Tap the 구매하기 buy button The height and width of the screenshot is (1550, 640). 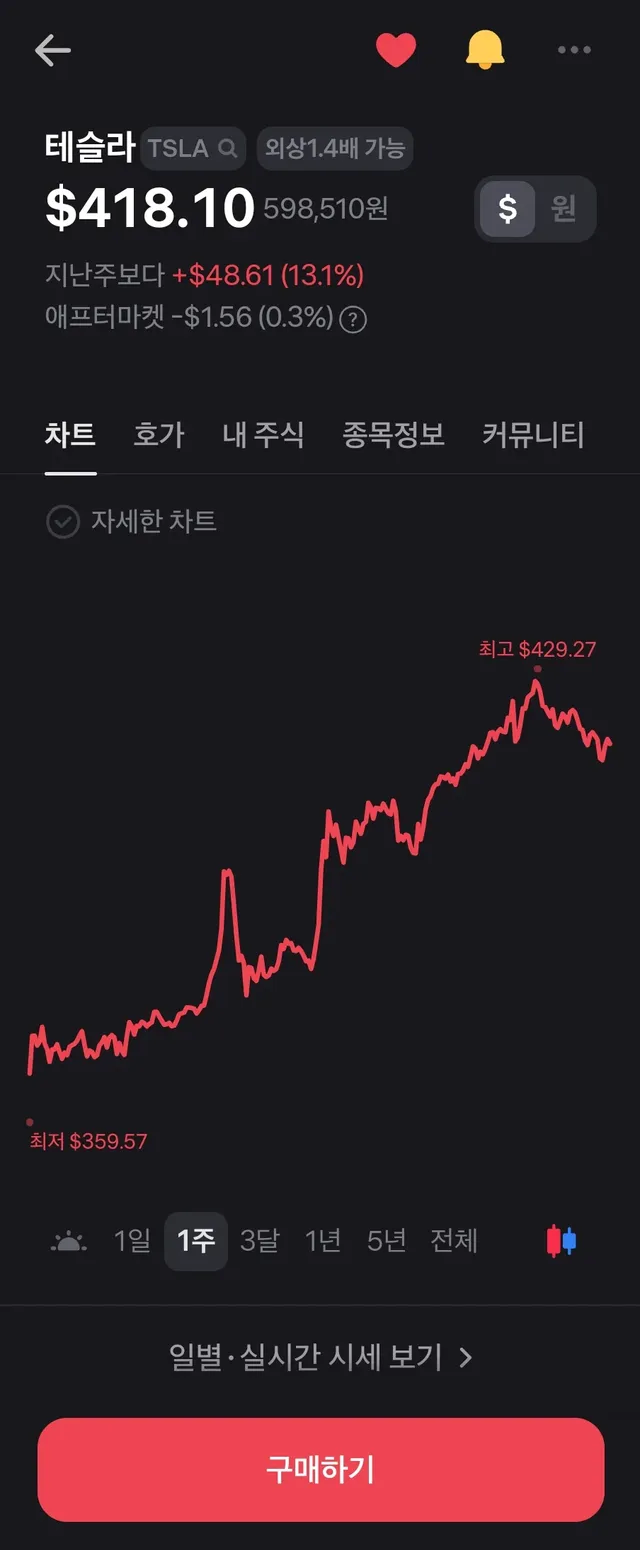pos(320,1469)
